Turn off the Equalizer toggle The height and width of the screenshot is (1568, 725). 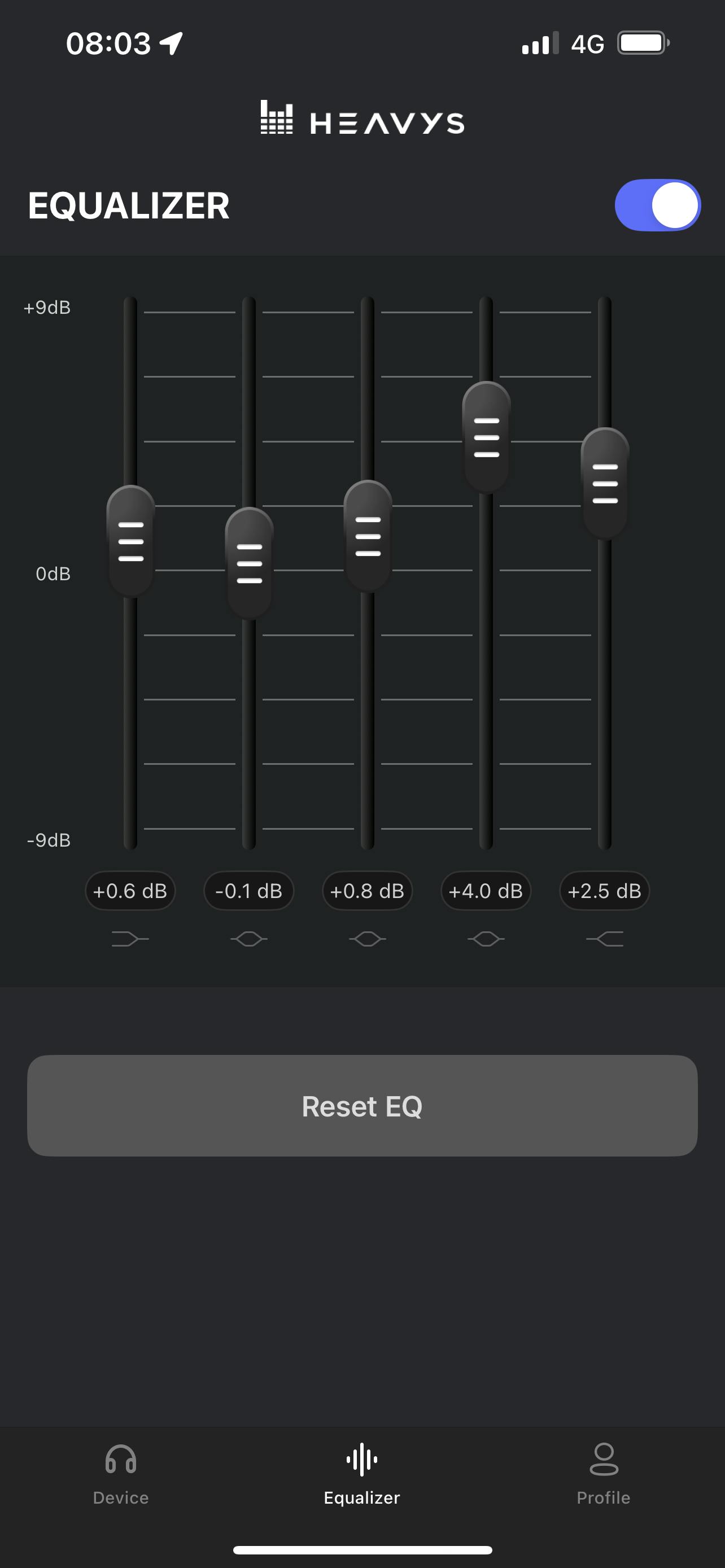click(657, 205)
